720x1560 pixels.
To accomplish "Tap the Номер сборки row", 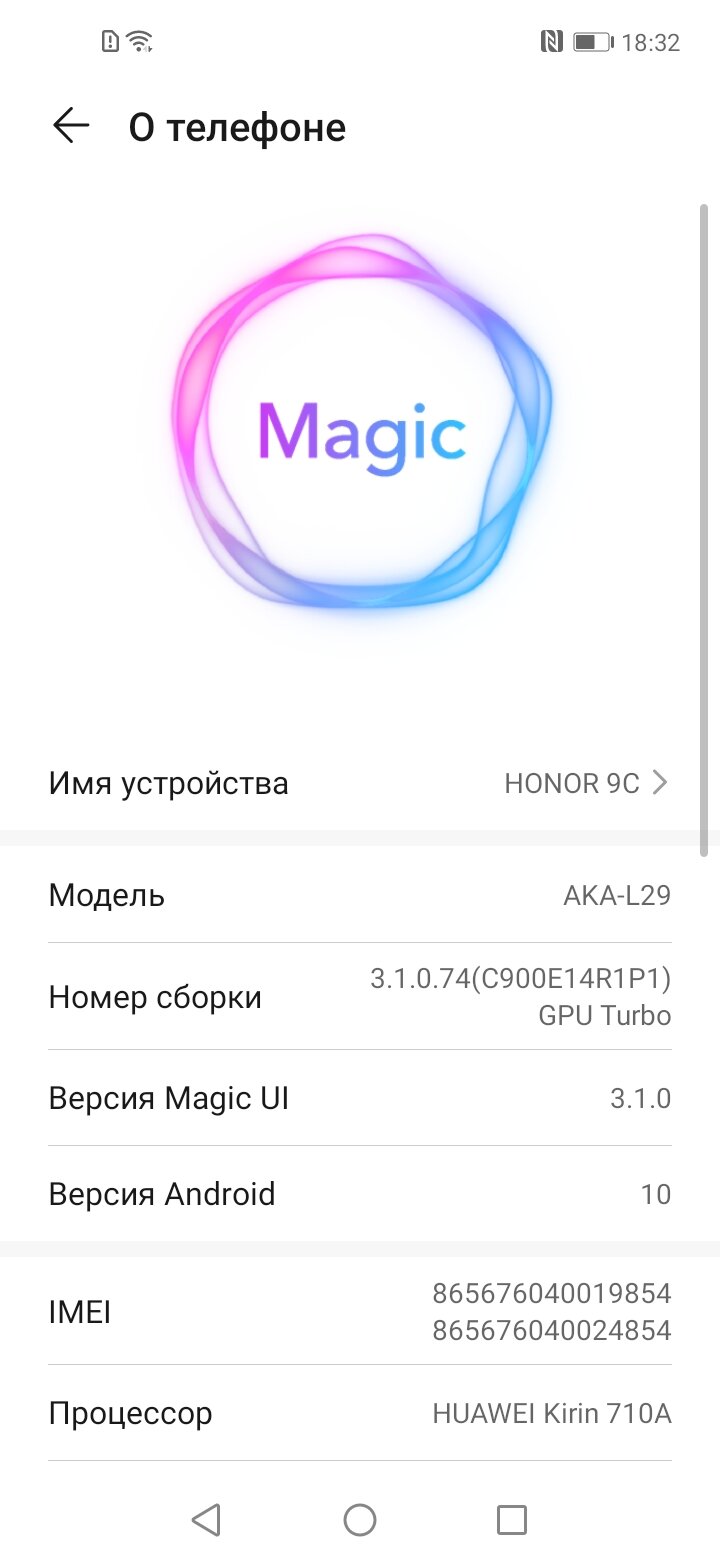I will click(x=360, y=997).
